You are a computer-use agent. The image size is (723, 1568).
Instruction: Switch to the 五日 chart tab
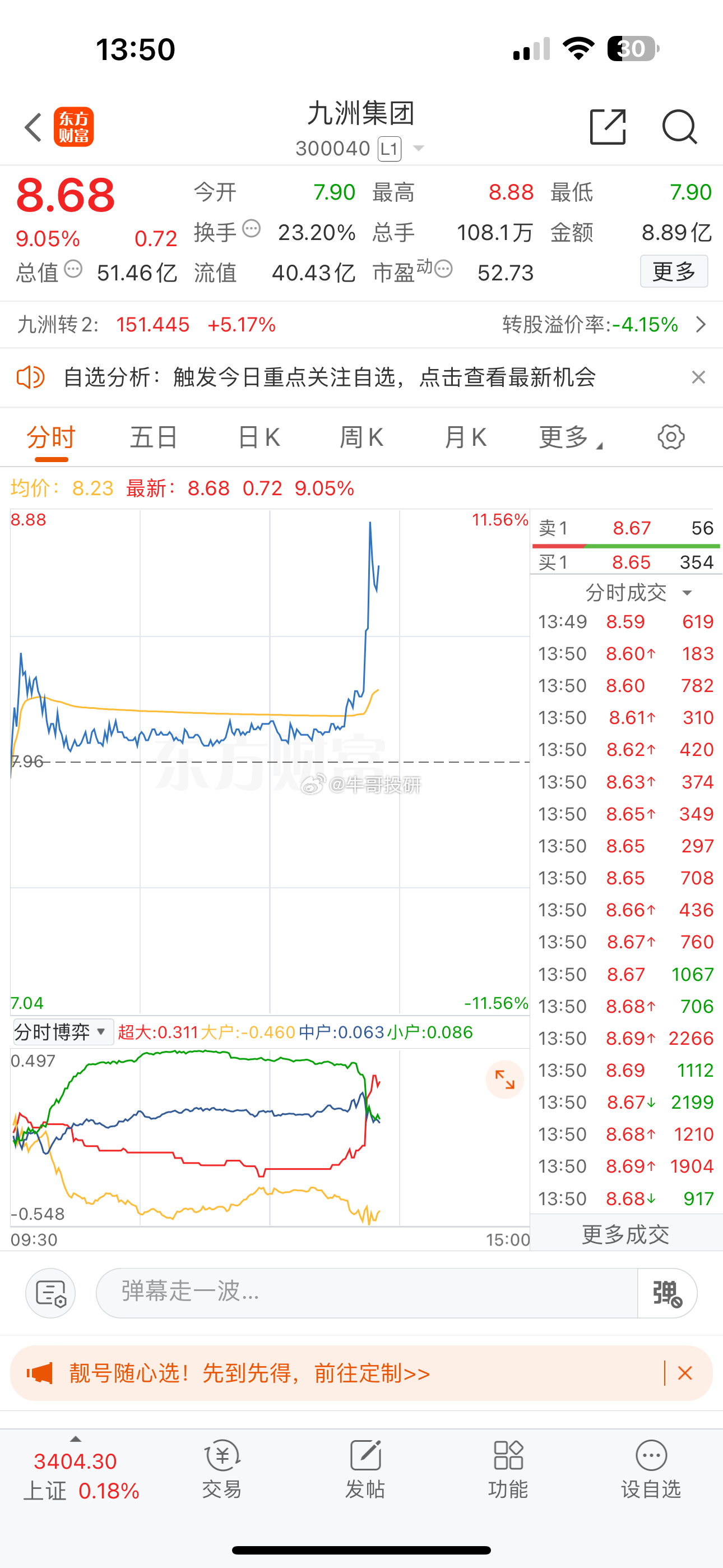coord(154,437)
